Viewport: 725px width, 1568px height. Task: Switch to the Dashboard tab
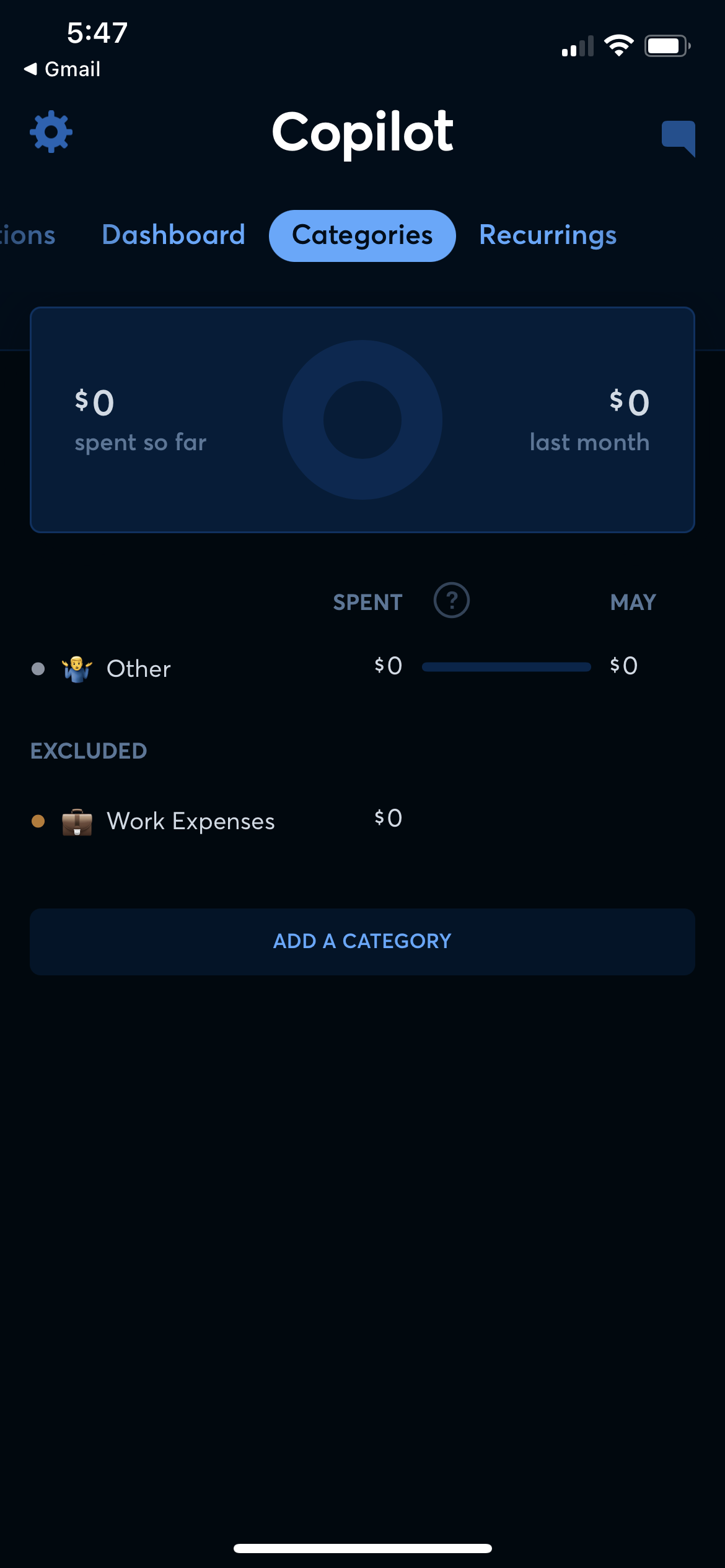174,235
